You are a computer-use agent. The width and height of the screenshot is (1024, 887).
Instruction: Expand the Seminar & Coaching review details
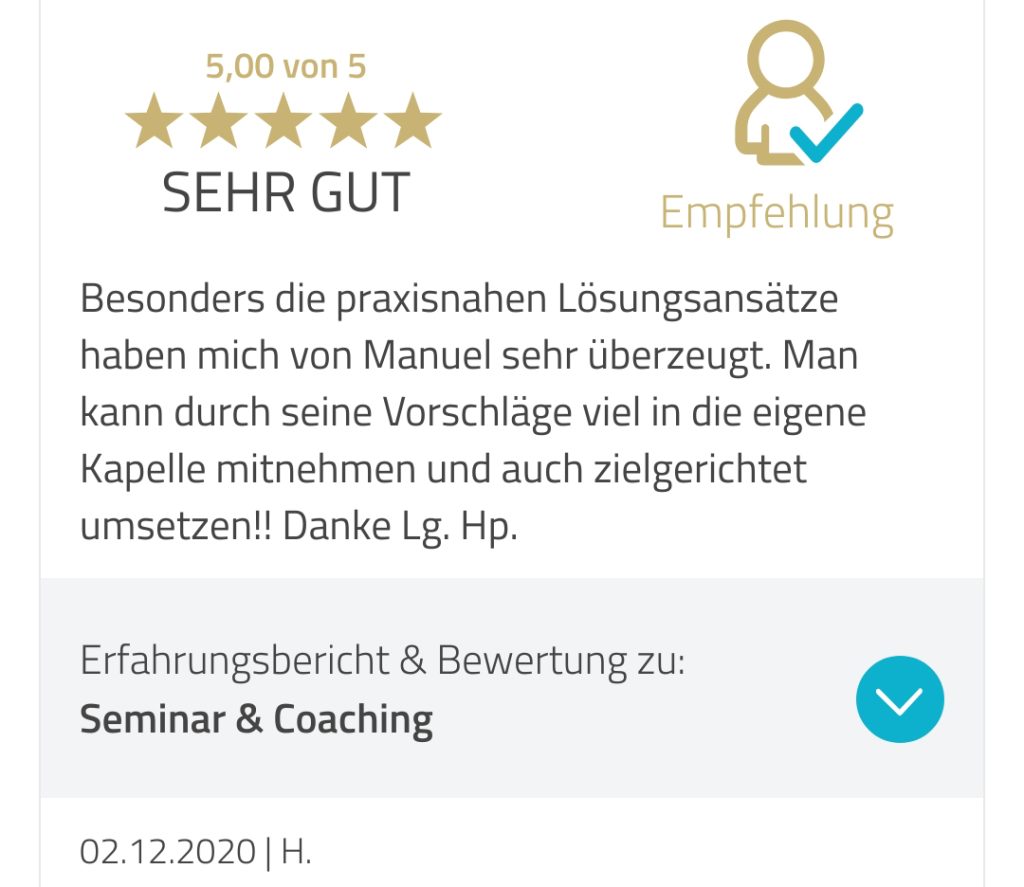[899, 699]
